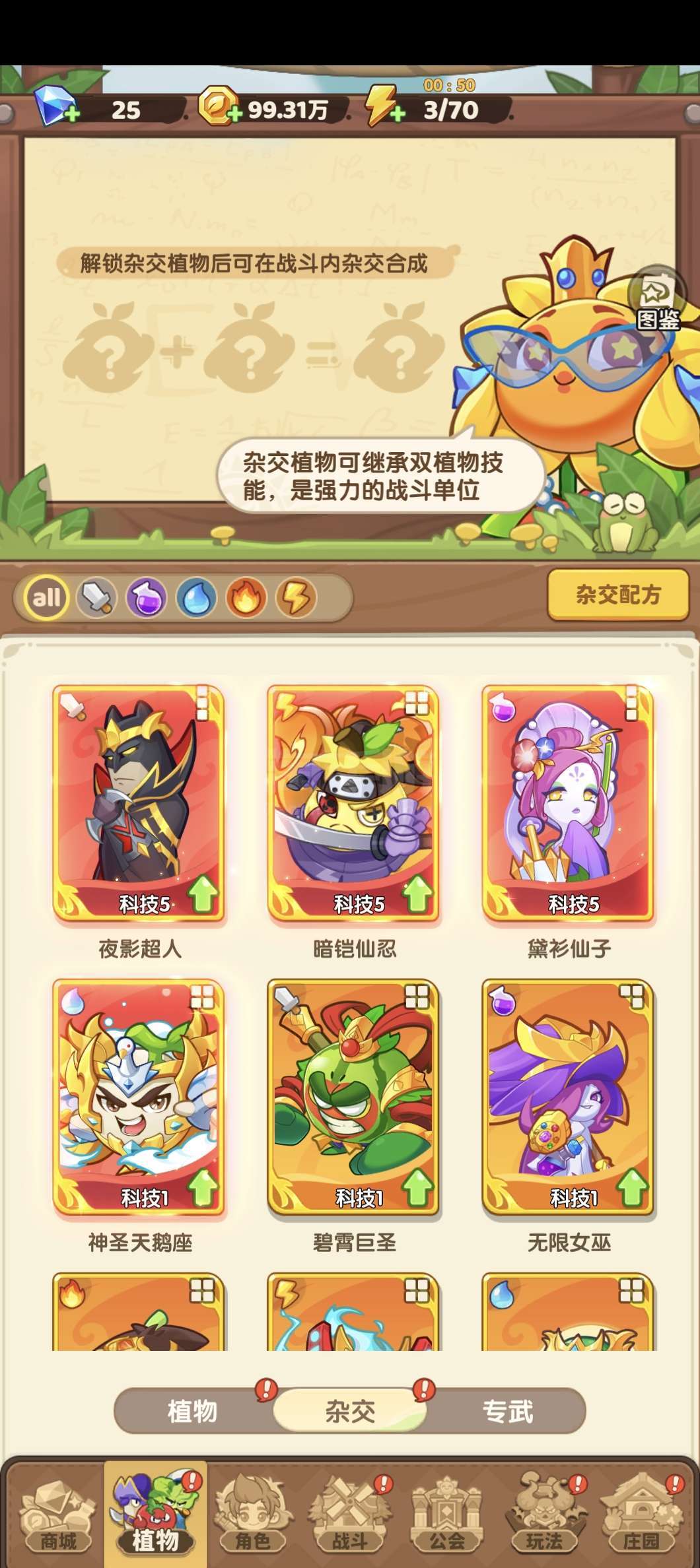Filter by lightning type icon
Screen dimensions: 700x1568
point(296,598)
